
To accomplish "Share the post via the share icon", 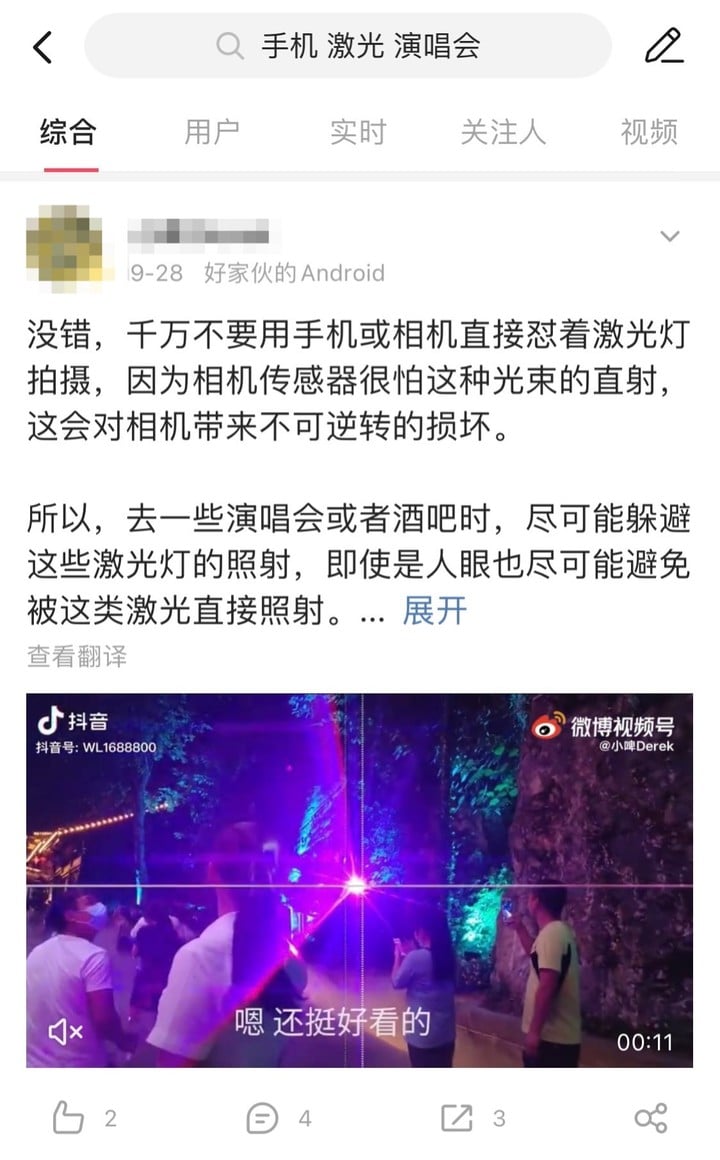I will 651,1118.
